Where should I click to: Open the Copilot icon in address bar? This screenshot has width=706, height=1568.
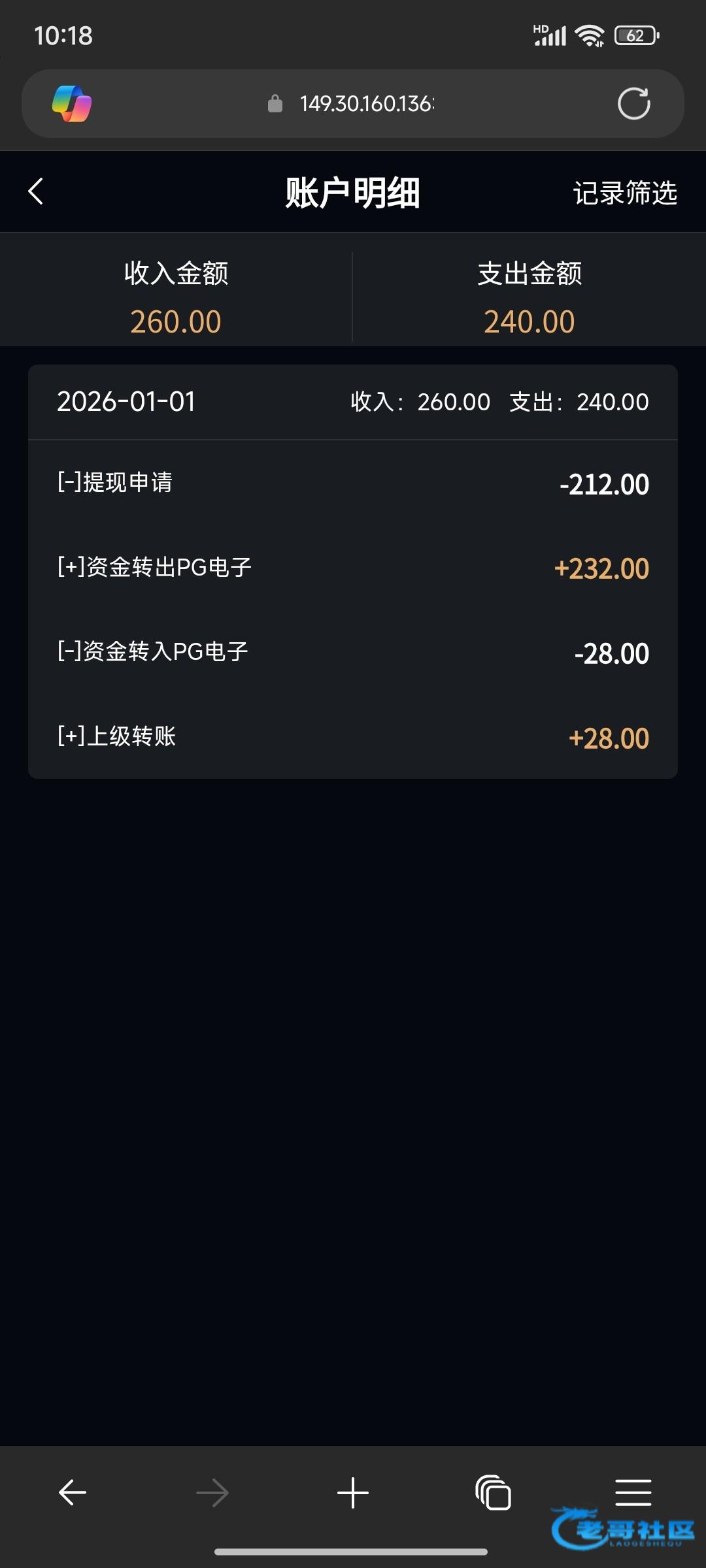point(72,104)
